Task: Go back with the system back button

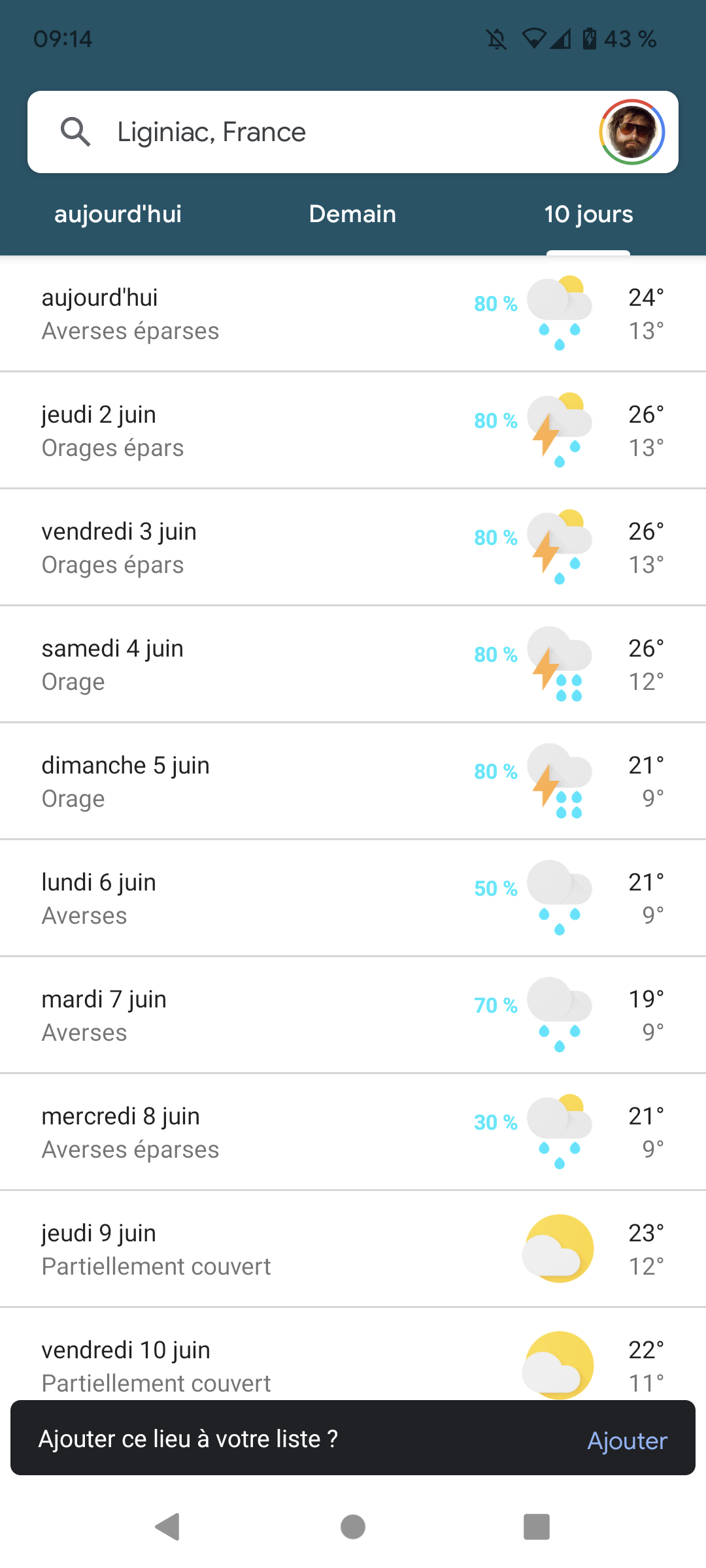Action: click(x=168, y=1527)
